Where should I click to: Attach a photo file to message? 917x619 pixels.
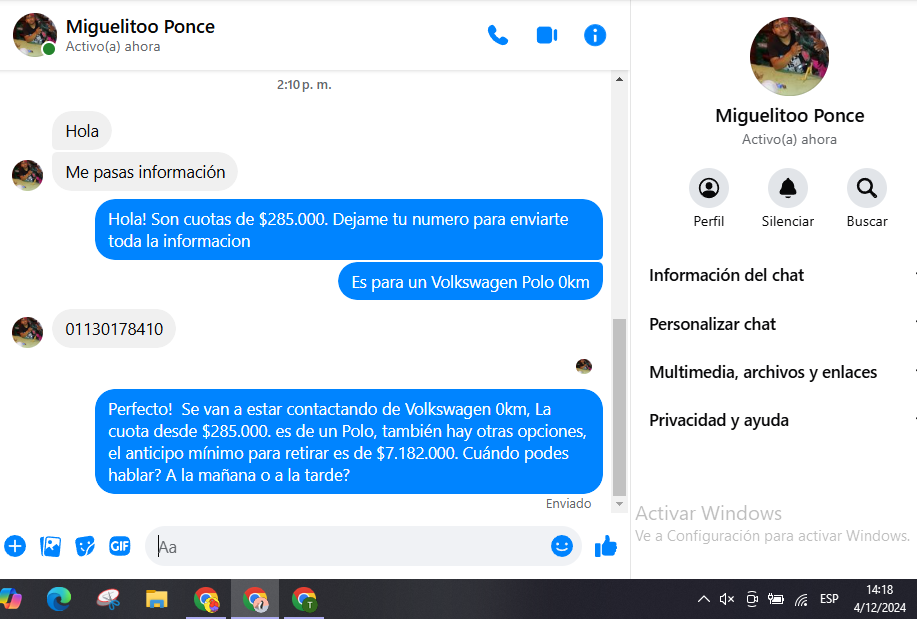click(x=50, y=546)
